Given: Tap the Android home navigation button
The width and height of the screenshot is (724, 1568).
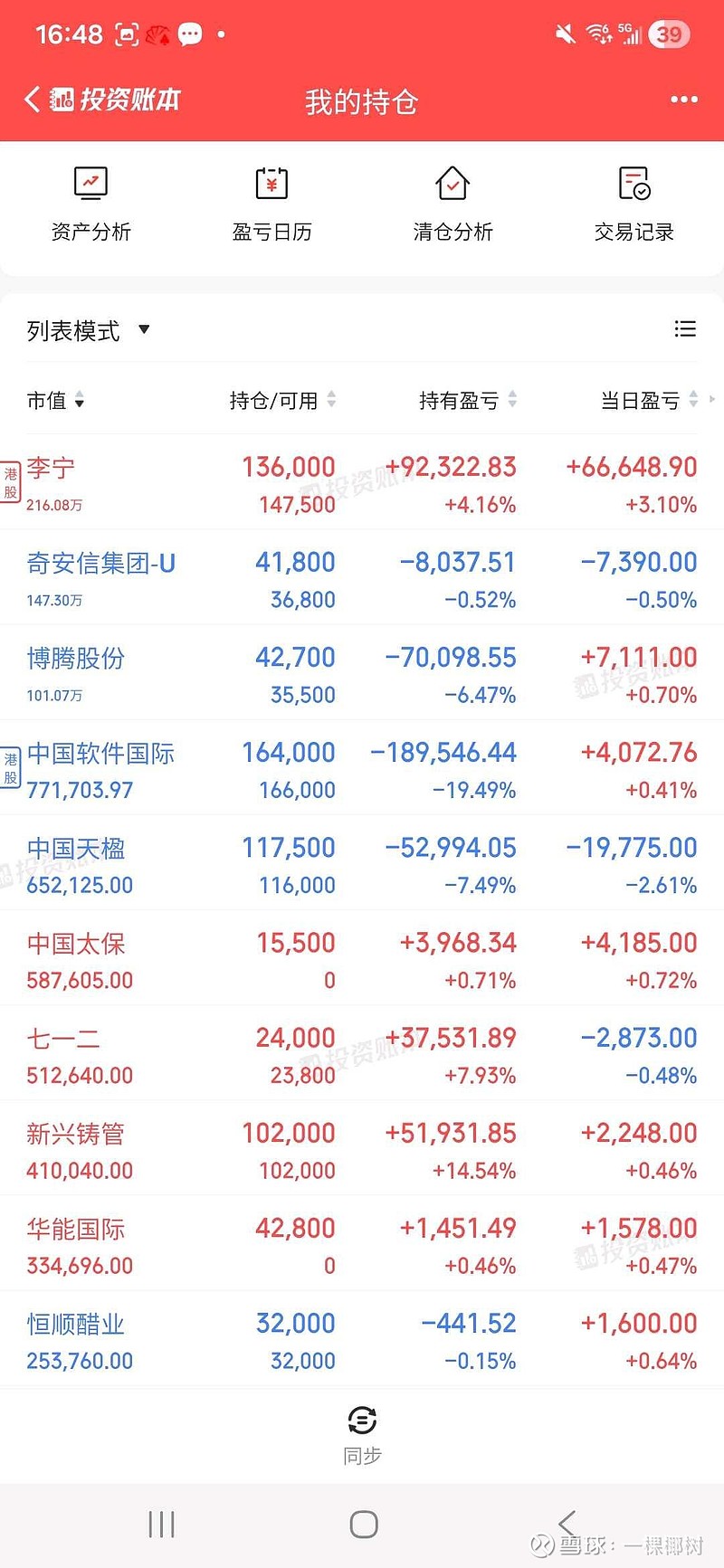Looking at the screenshot, I should 362,1524.
